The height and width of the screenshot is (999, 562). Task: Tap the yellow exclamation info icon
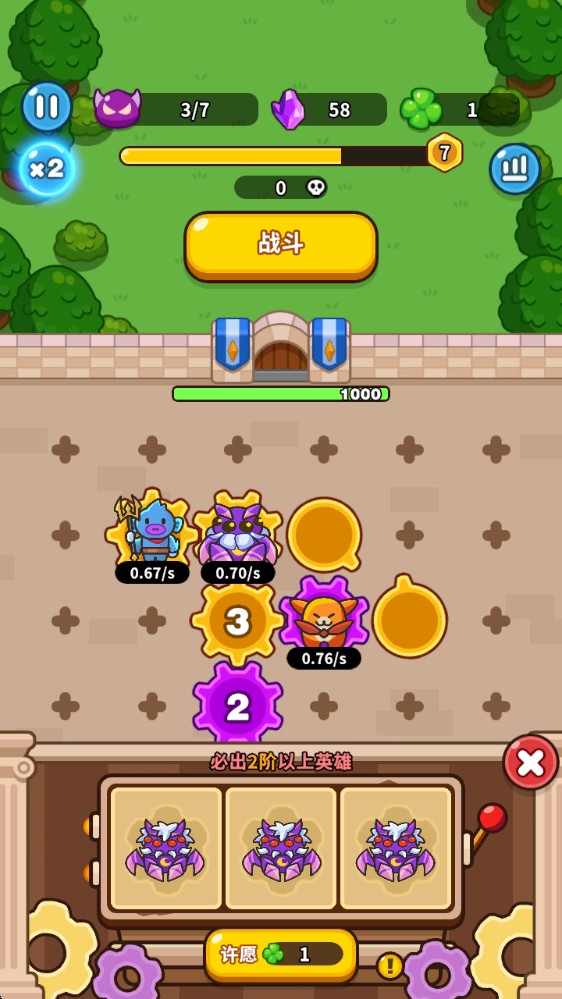(x=389, y=966)
